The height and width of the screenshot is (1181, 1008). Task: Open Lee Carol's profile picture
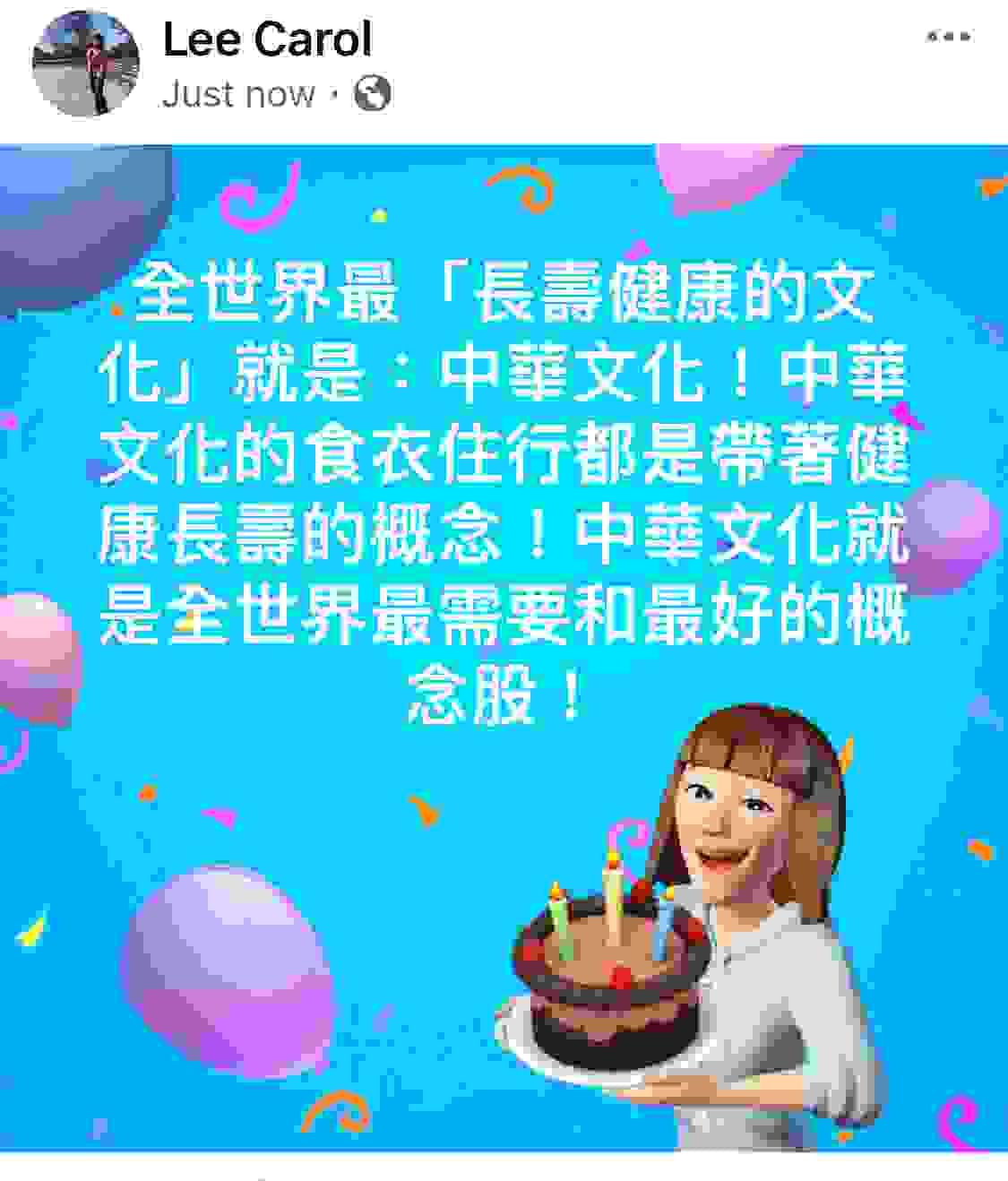click(86, 64)
